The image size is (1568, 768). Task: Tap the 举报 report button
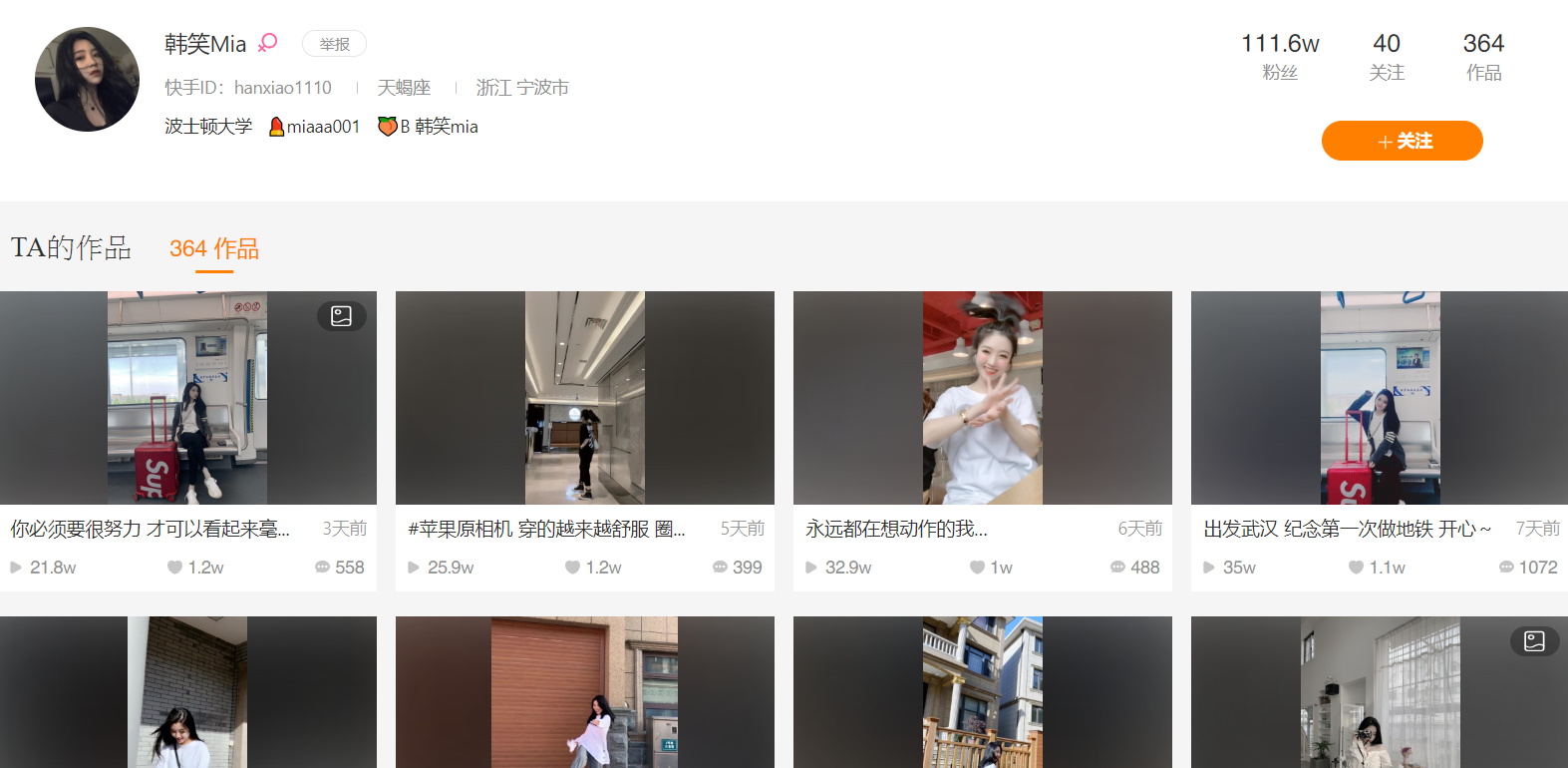tap(334, 44)
